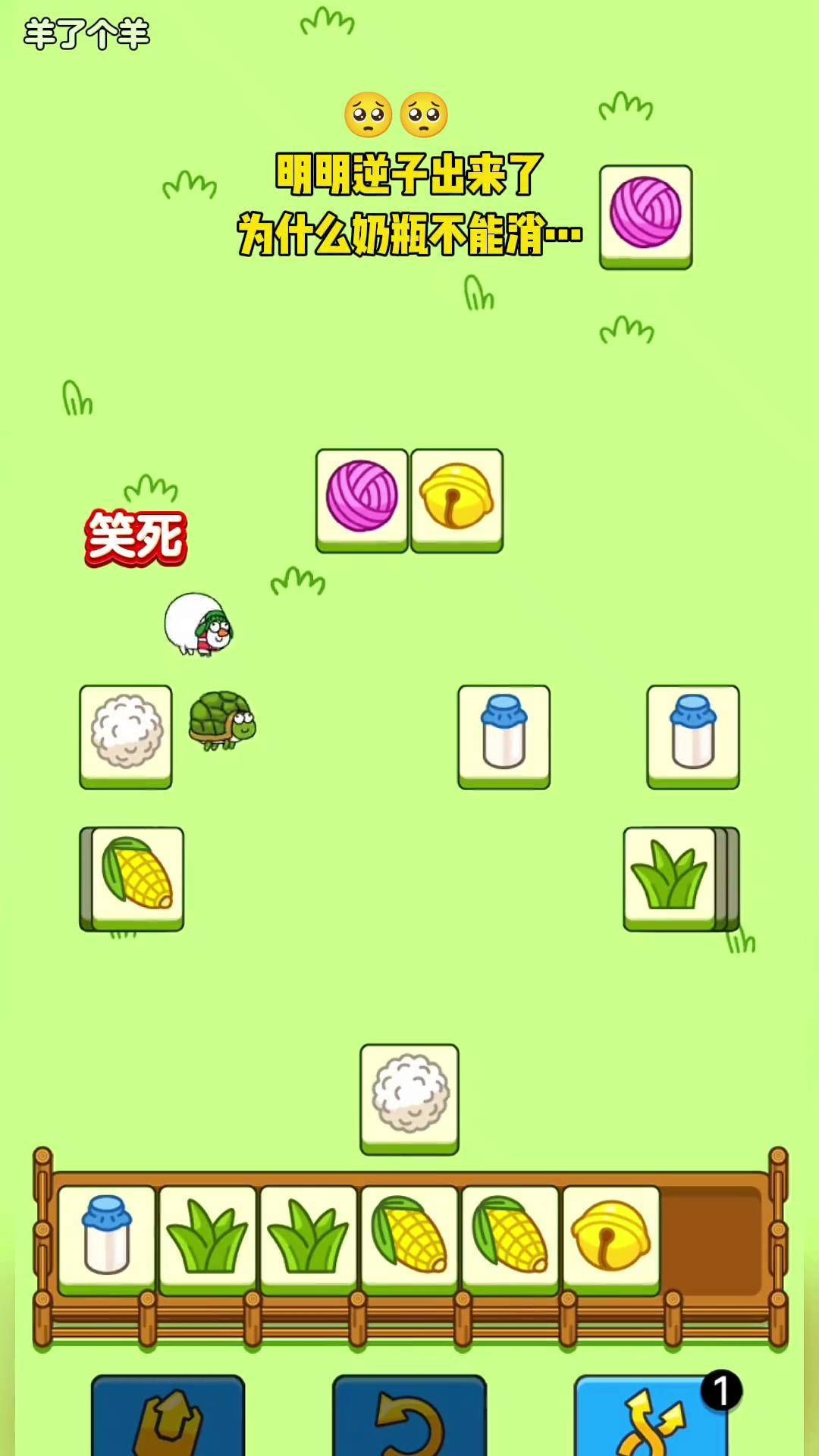
Task: Tap the corn tile on the board
Action: [x=136, y=876]
